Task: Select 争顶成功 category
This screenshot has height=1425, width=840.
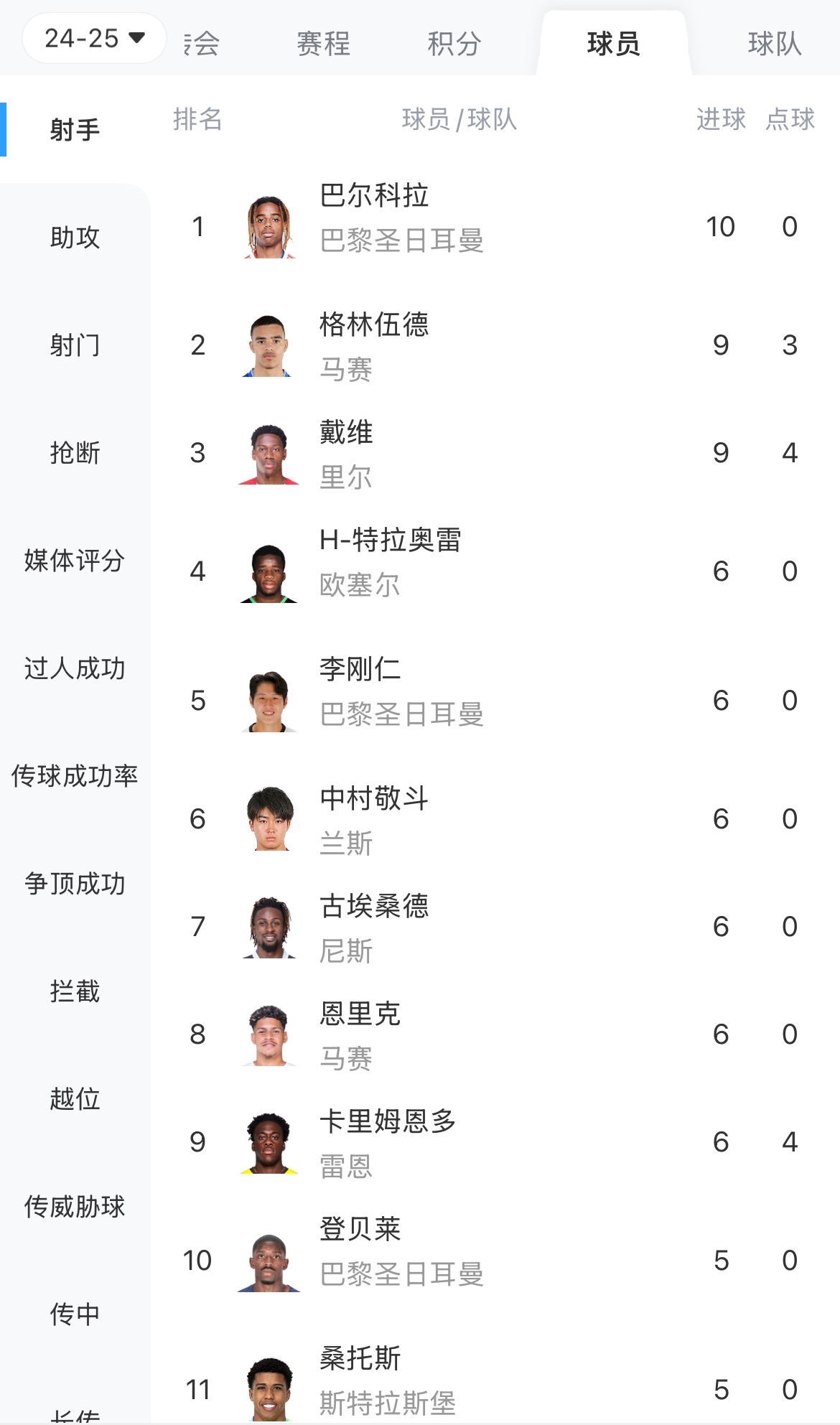Action: click(75, 884)
